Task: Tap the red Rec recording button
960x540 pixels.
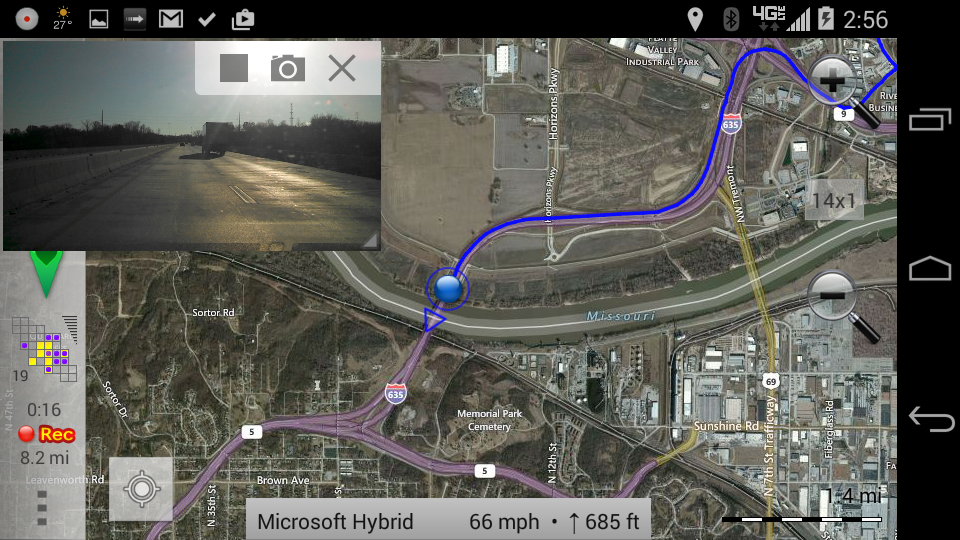Action: pyautogui.click(x=46, y=434)
